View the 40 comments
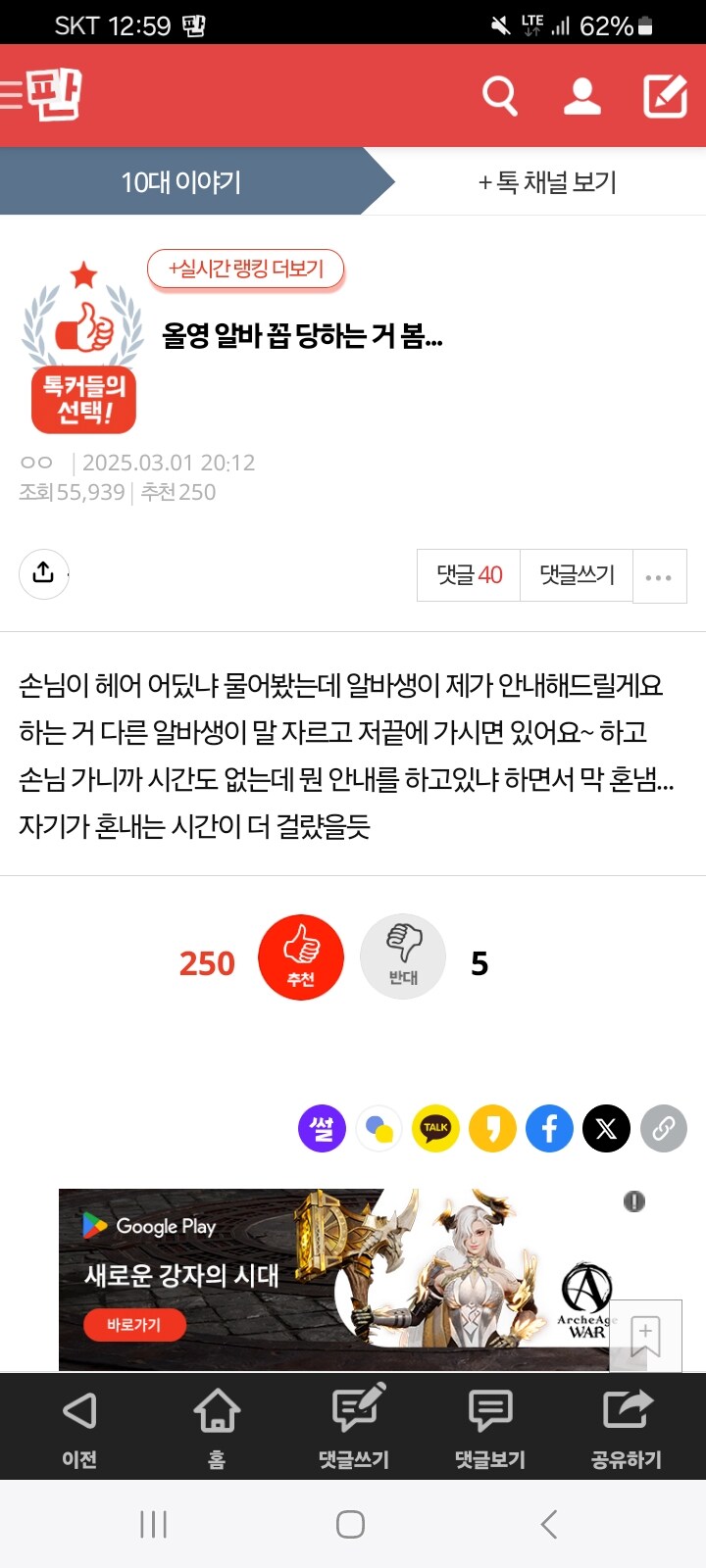This screenshot has width=706, height=1568. coord(469,576)
